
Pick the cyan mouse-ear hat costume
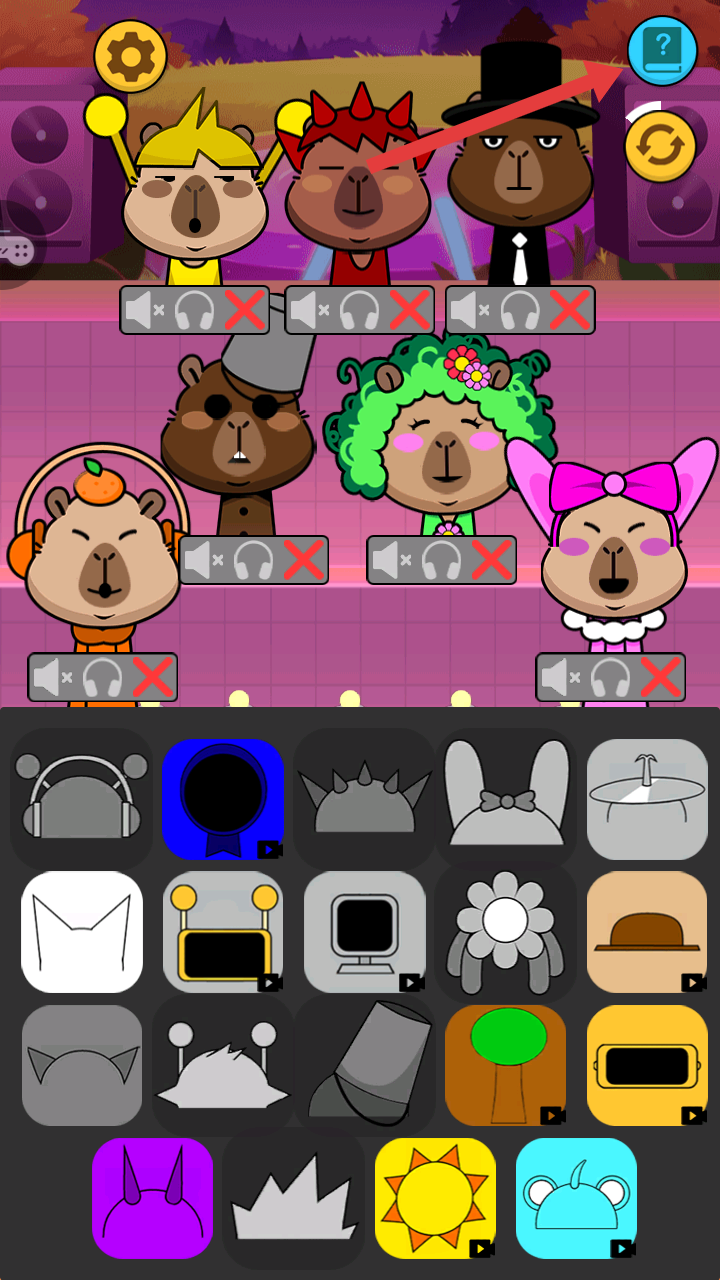pos(576,1198)
